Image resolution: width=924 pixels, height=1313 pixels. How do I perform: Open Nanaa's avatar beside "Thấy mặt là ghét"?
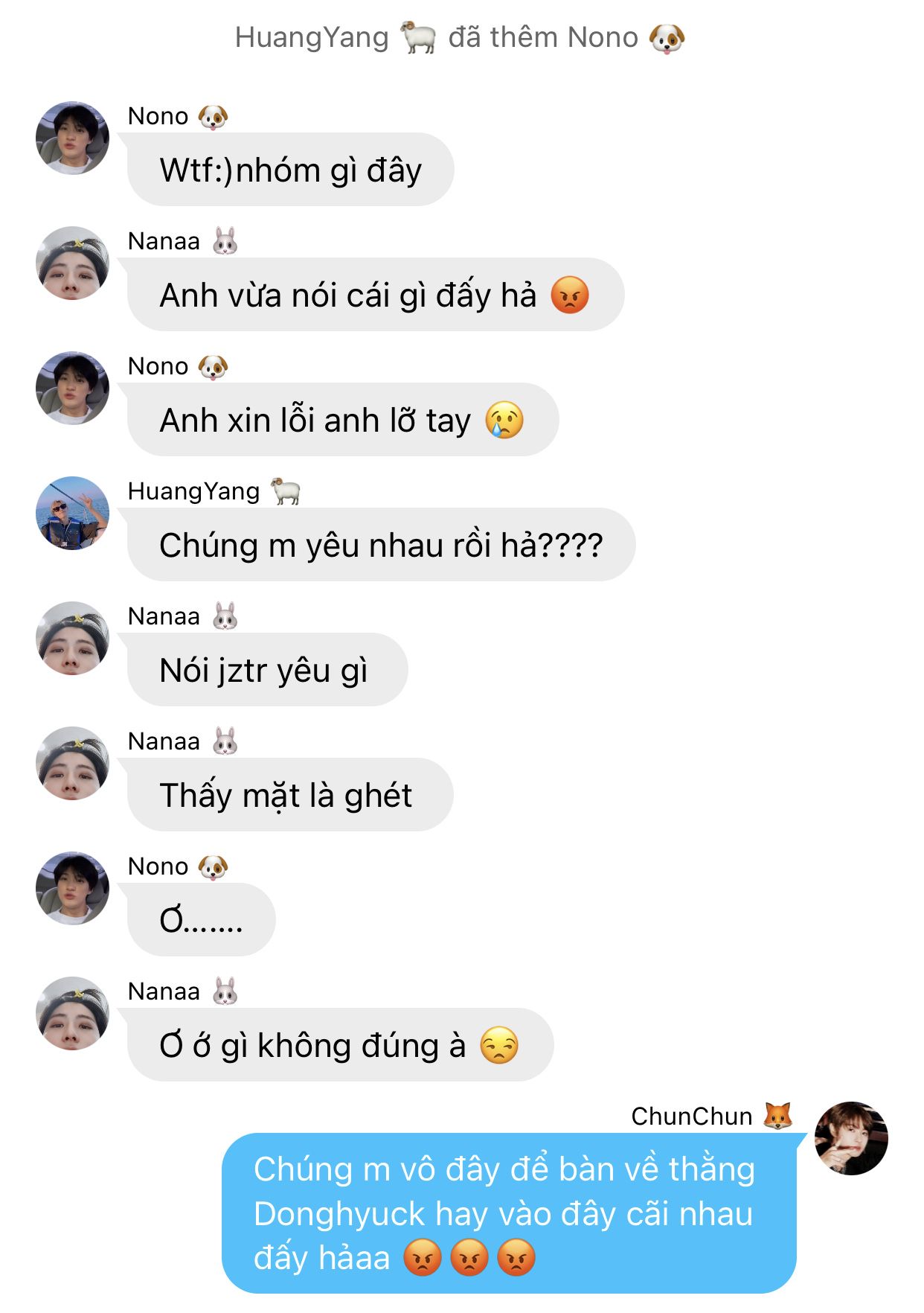click(72, 764)
